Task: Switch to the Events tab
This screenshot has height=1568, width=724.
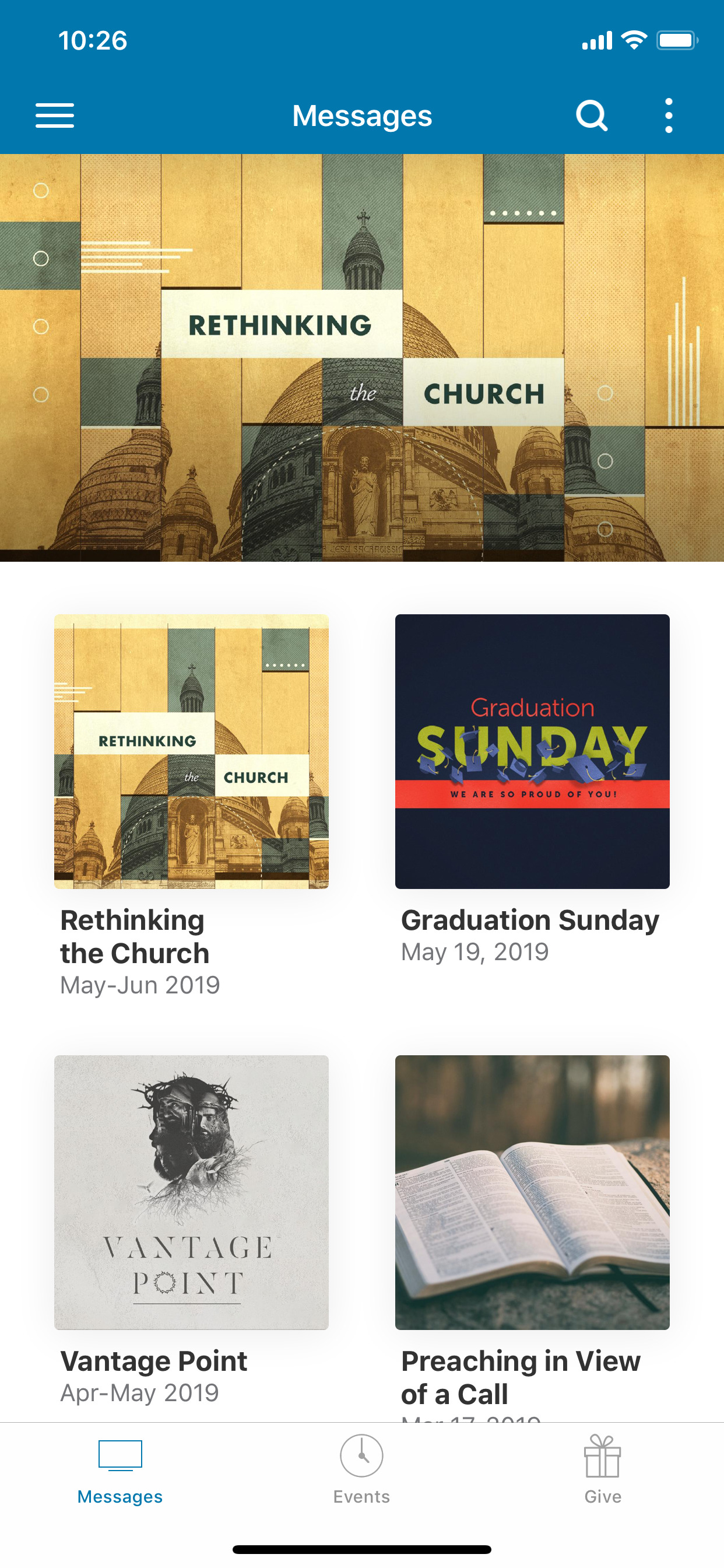Action: [361, 1473]
